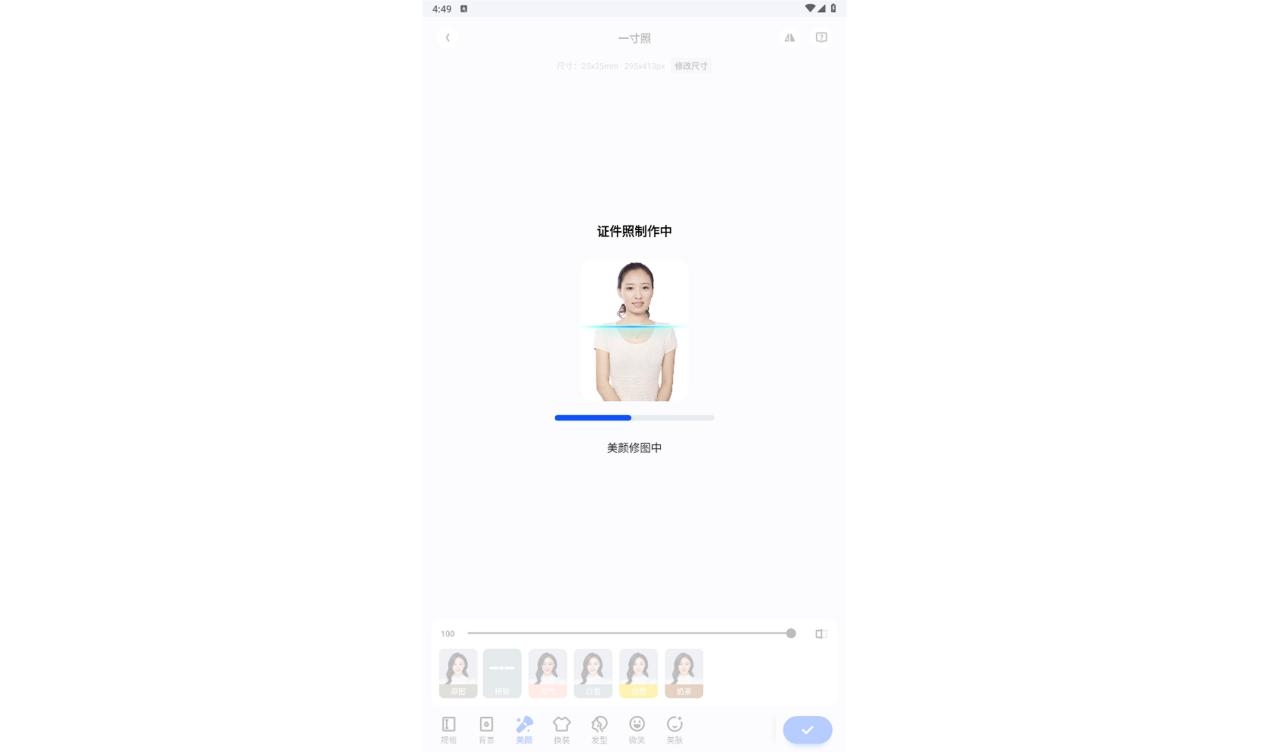Open the 美肤 skin tab
Viewport: 1269px width, 752px height.
point(675,729)
